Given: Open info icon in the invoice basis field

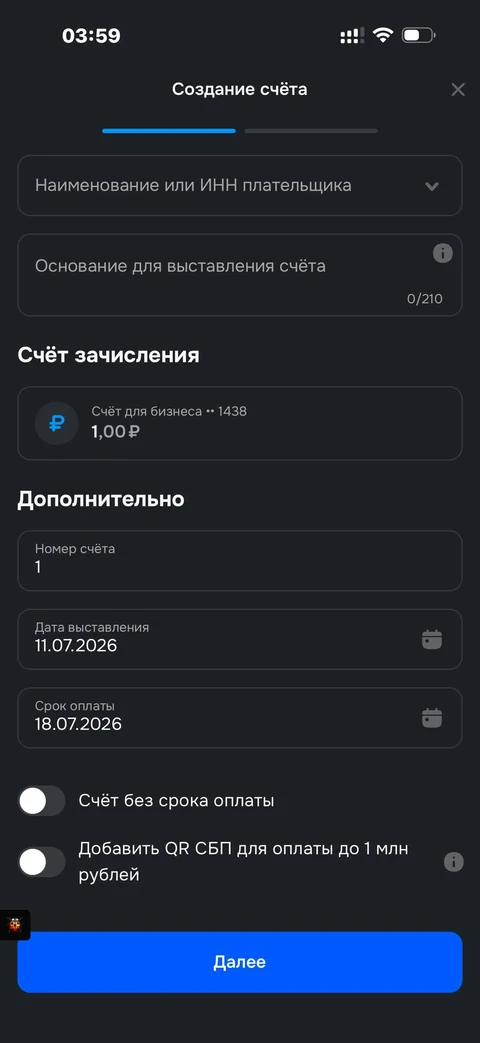Looking at the screenshot, I should [x=443, y=253].
